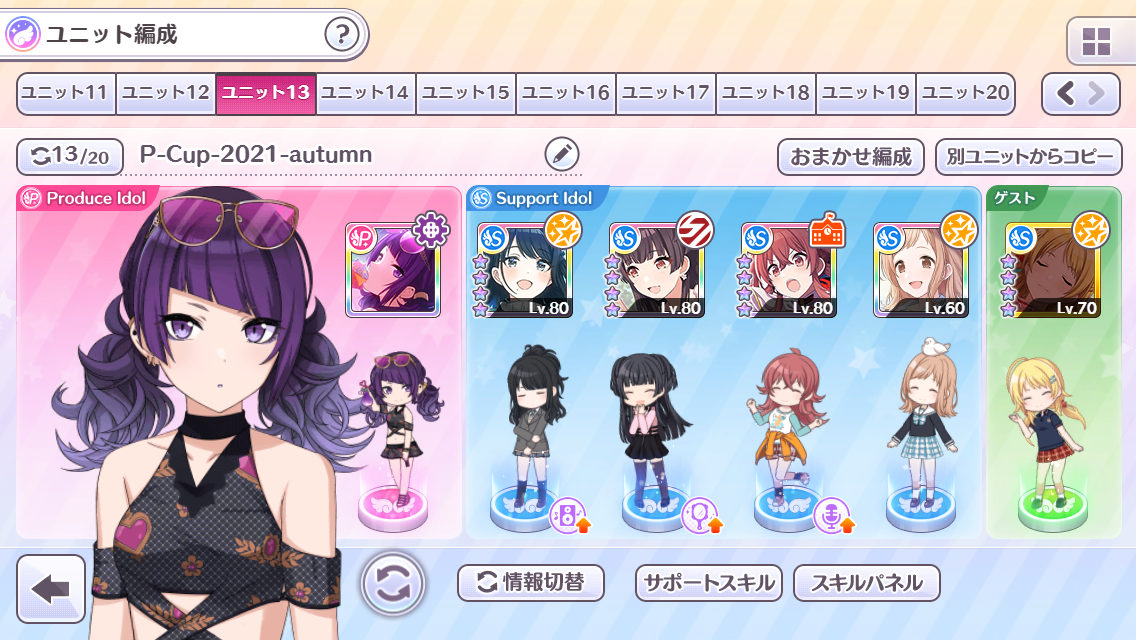This screenshot has height=640, width=1136.
Task: Switch to the ユニット11 tab
Action: [x=66, y=93]
